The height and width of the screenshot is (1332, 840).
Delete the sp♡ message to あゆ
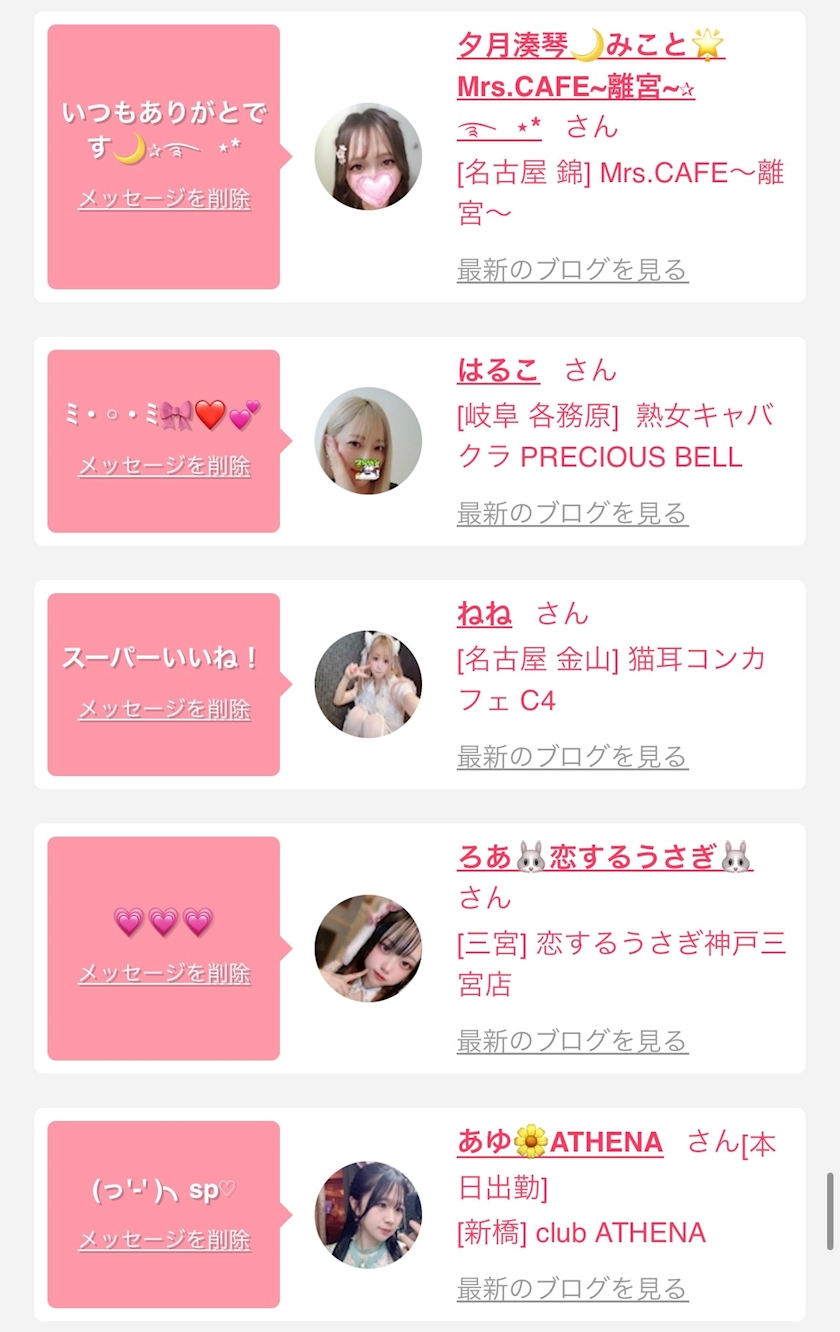pos(164,1240)
